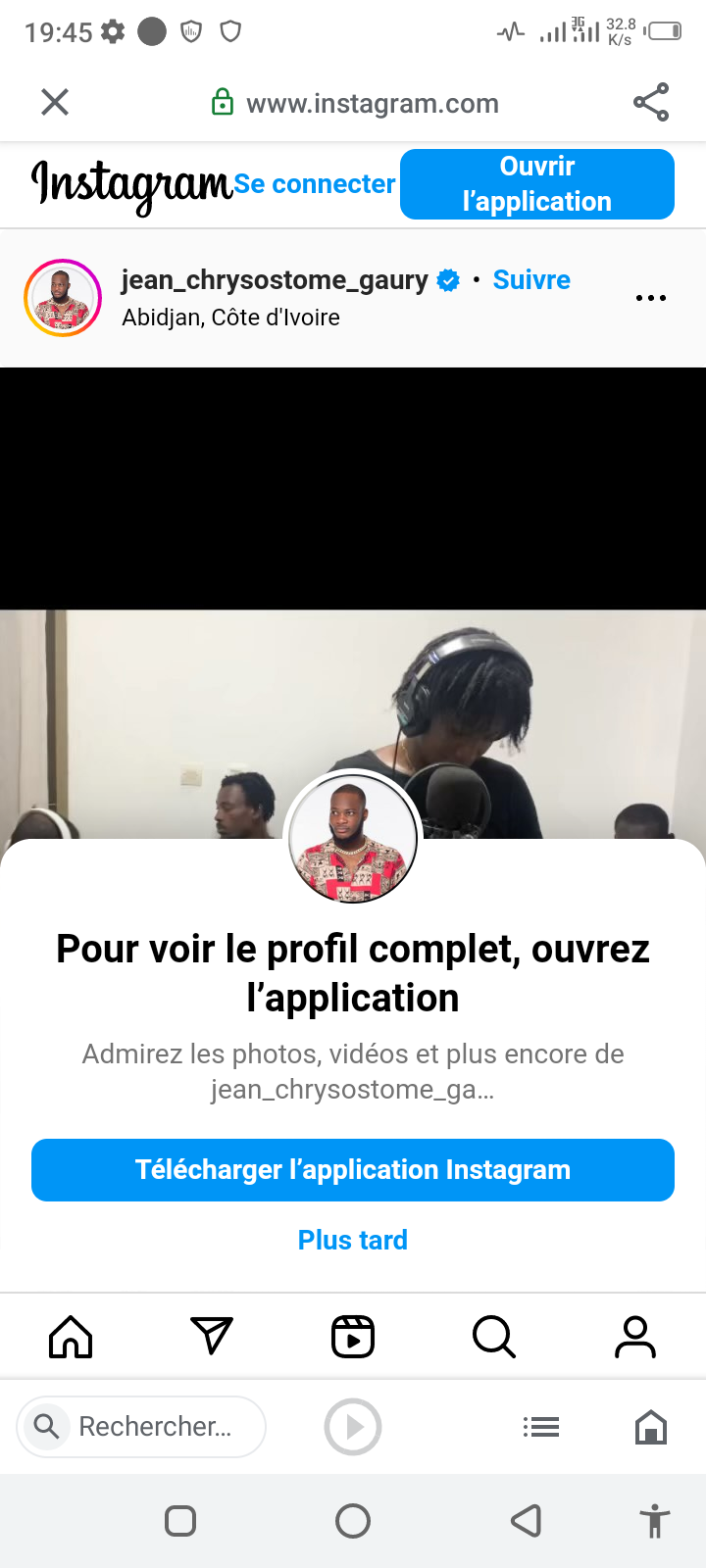The height and width of the screenshot is (1568, 706).
Task: Open direct messages paper plane
Action: [x=212, y=1337]
